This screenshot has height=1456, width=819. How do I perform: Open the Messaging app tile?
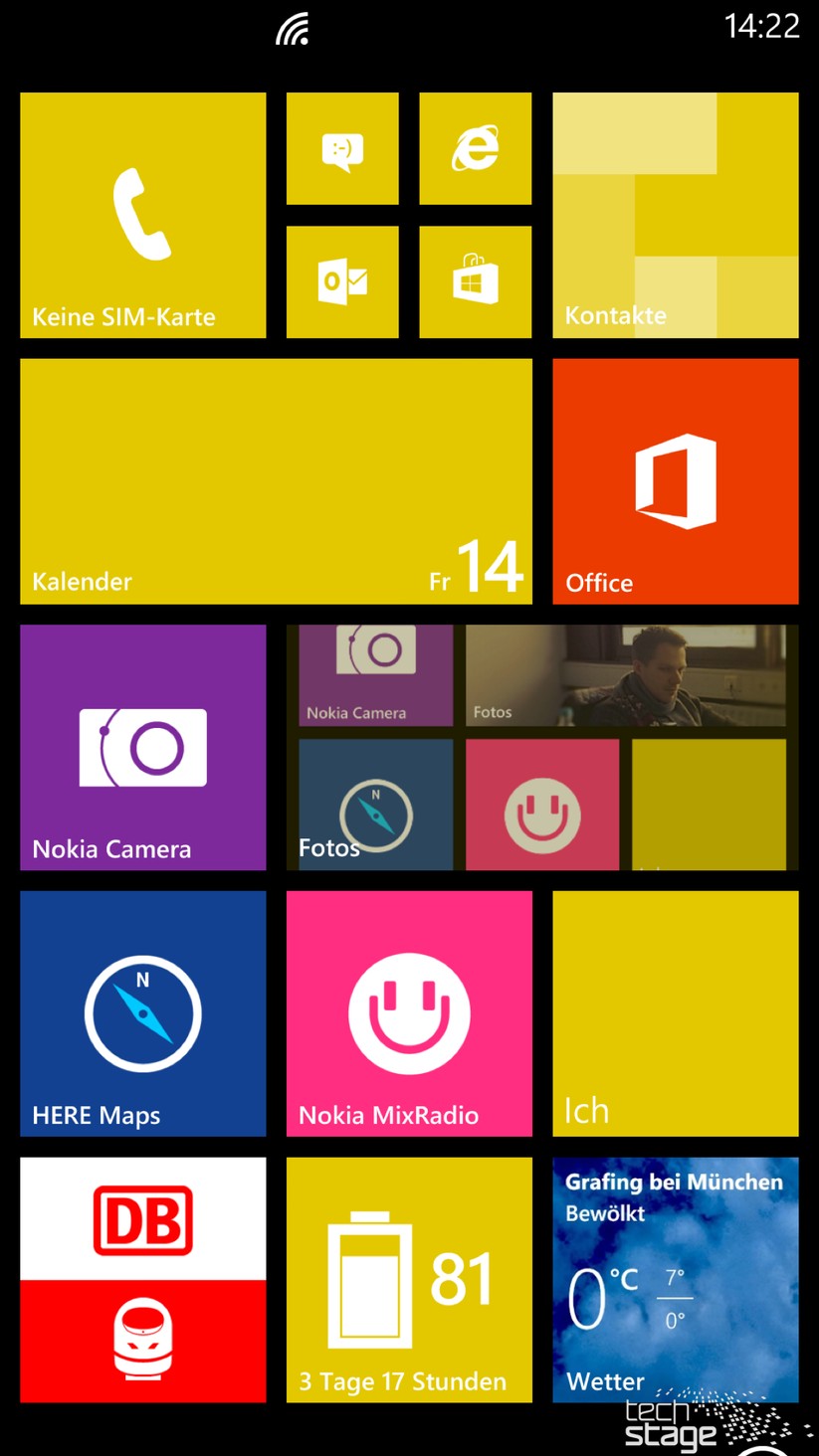click(x=342, y=148)
